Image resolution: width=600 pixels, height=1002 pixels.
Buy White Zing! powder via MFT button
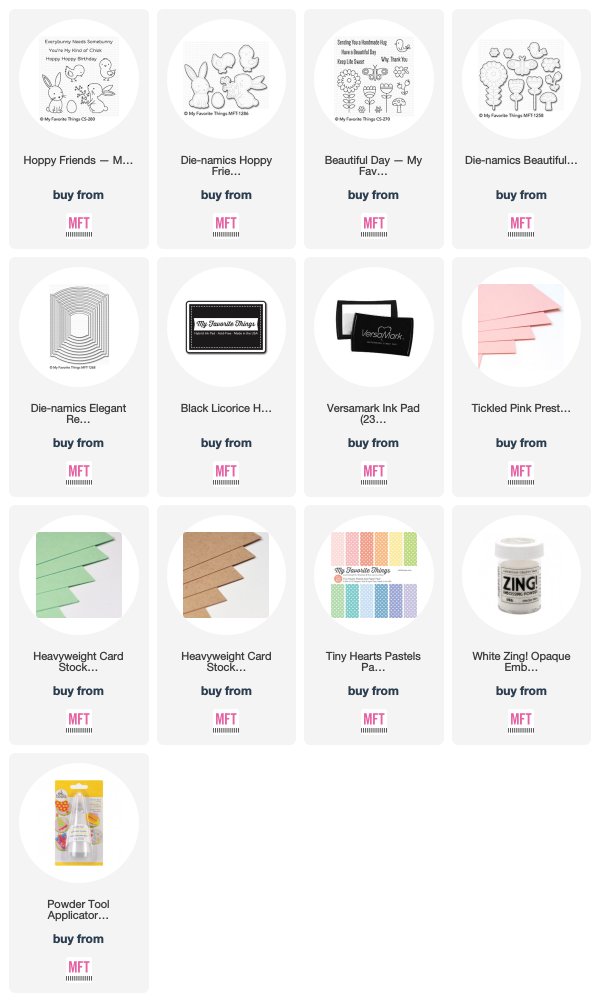tap(521, 721)
